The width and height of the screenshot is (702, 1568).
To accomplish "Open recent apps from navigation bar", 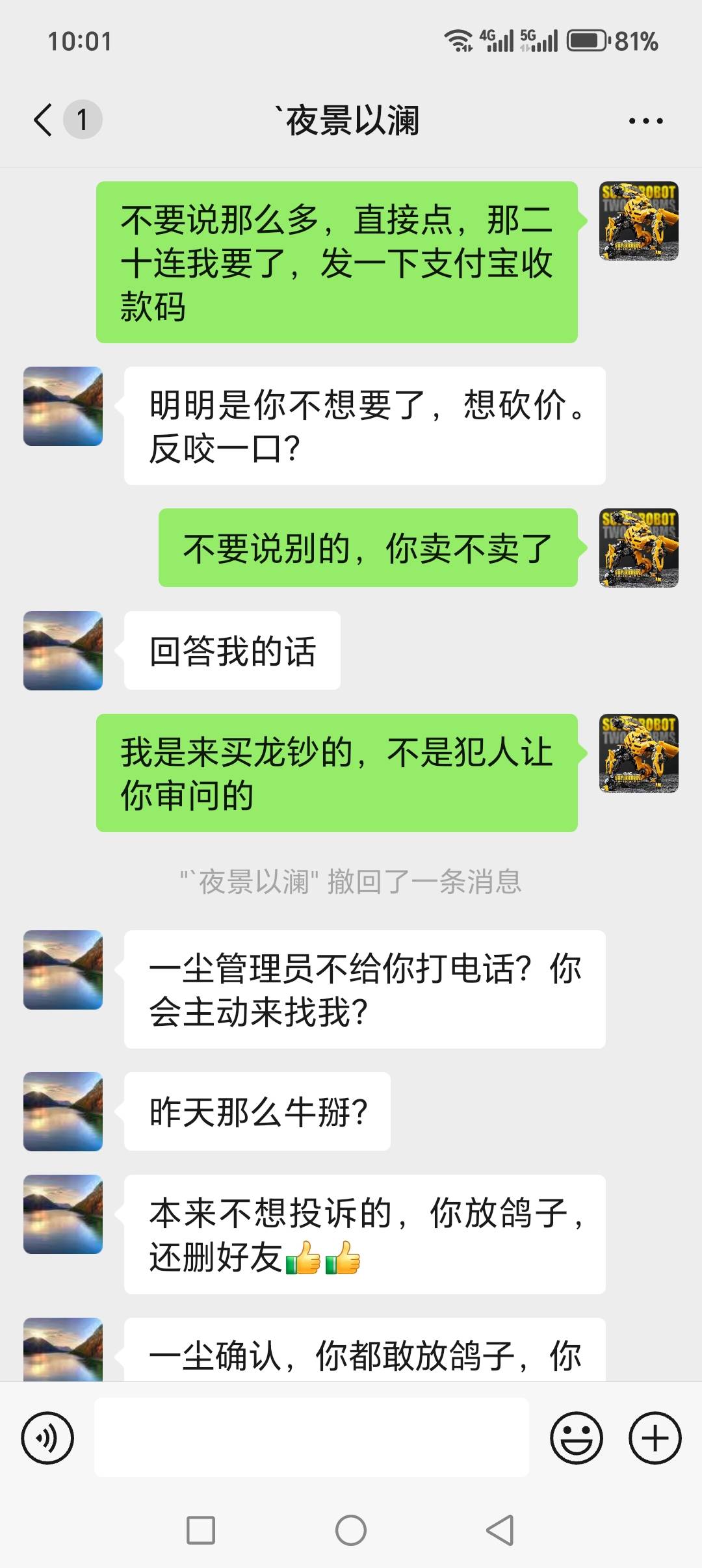I will point(201,1530).
